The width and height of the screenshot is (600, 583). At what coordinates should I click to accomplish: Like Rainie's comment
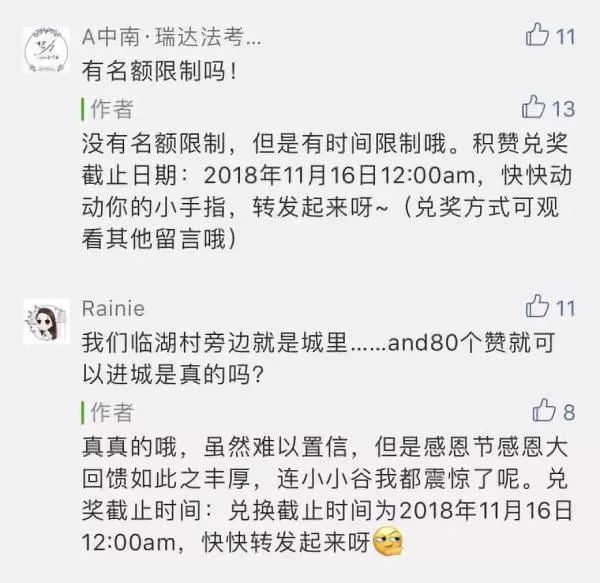[537, 307]
